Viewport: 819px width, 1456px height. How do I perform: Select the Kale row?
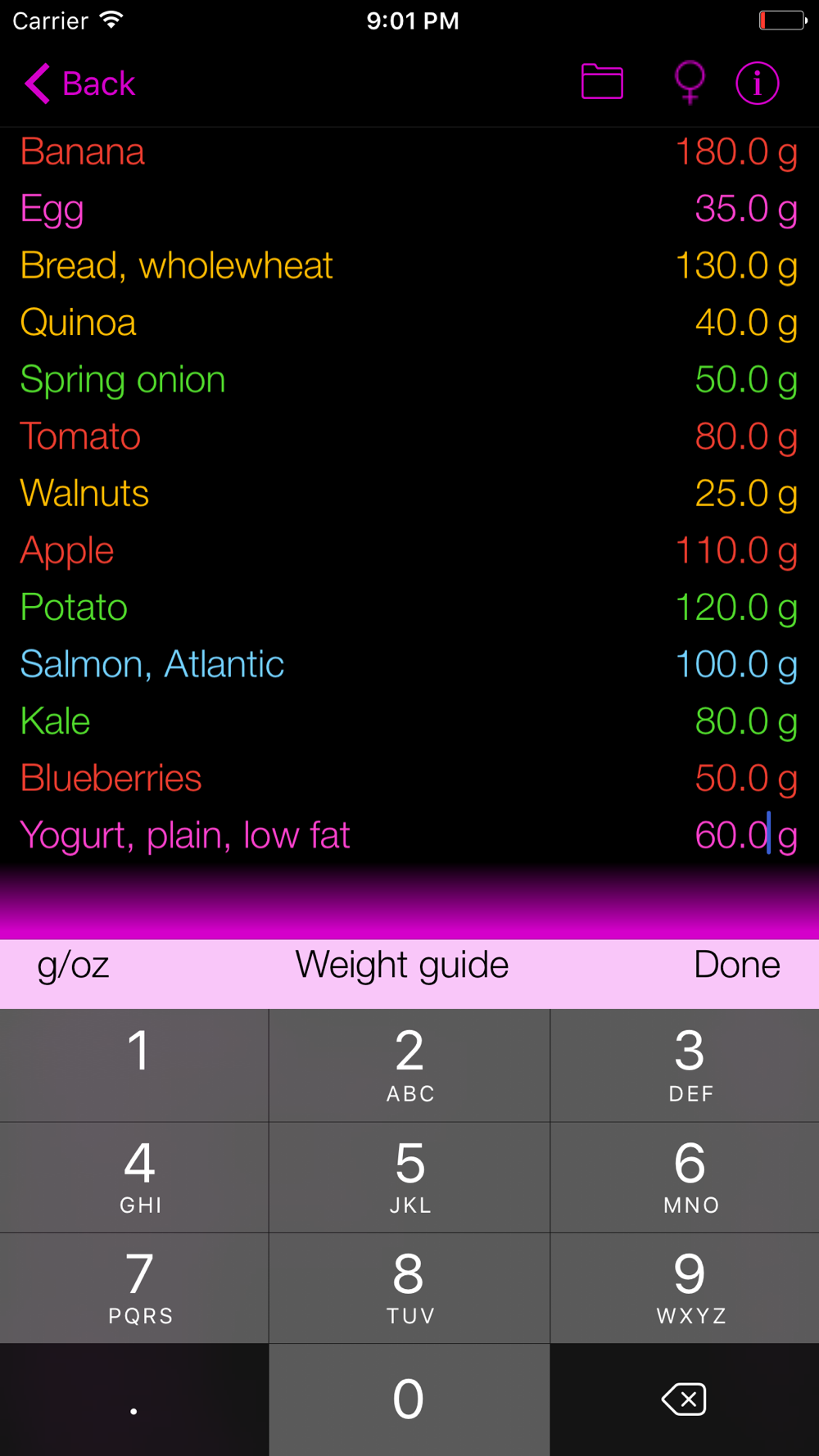tap(409, 721)
